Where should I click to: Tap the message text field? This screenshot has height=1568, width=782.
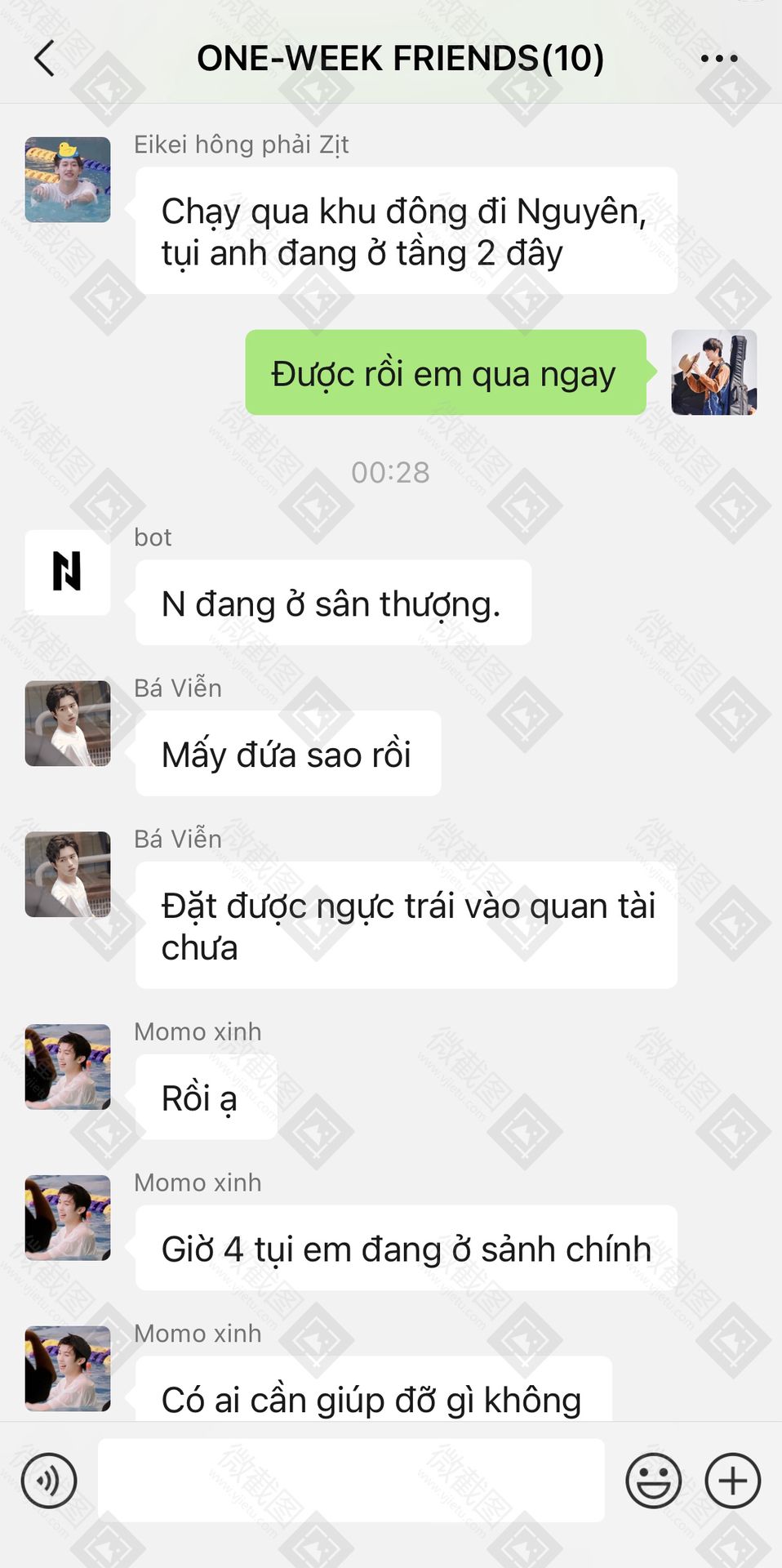pos(351,1480)
